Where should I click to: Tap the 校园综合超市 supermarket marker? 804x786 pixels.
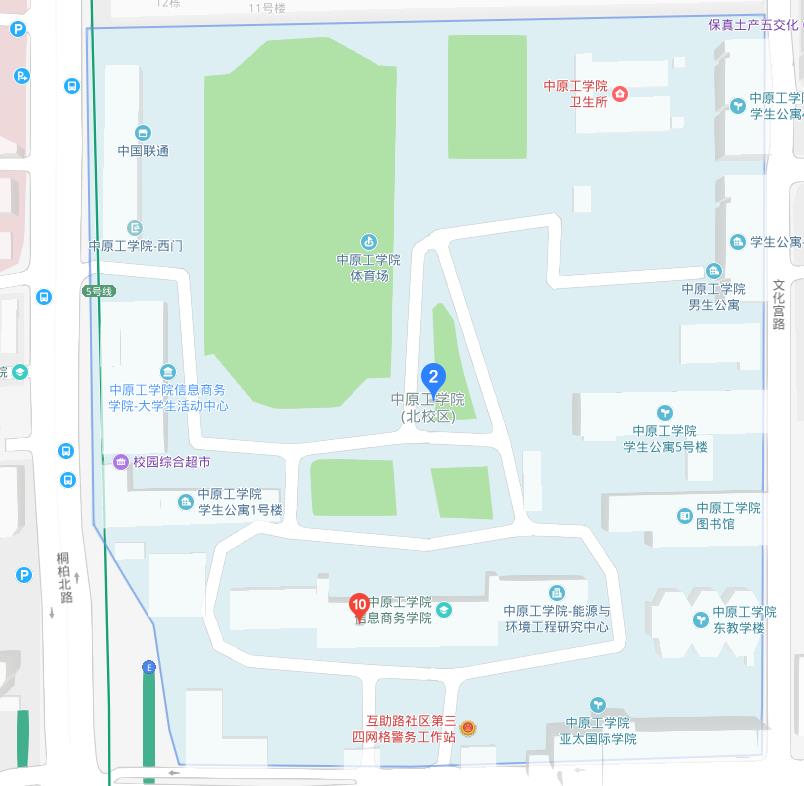(120, 462)
